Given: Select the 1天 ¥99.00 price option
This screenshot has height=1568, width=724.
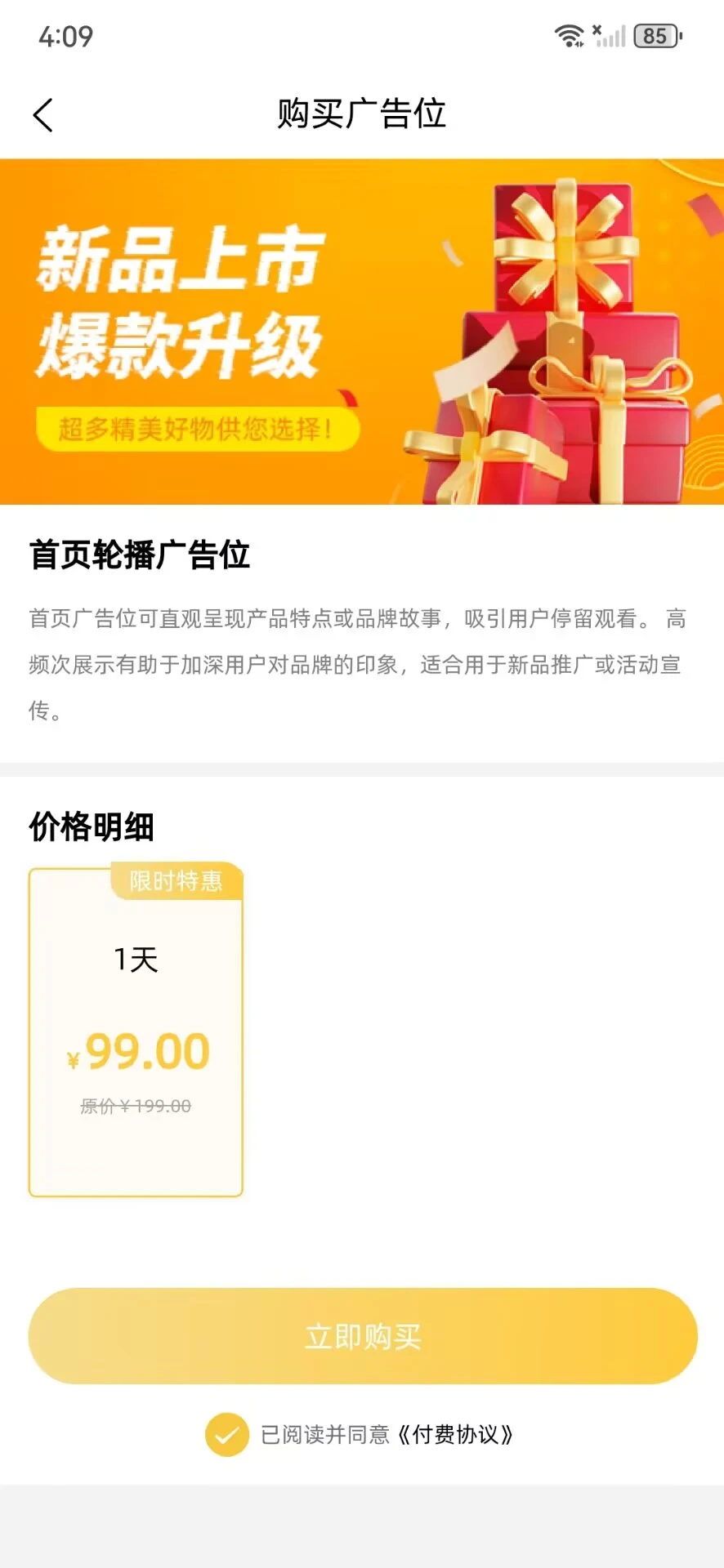Looking at the screenshot, I should (x=136, y=1032).
